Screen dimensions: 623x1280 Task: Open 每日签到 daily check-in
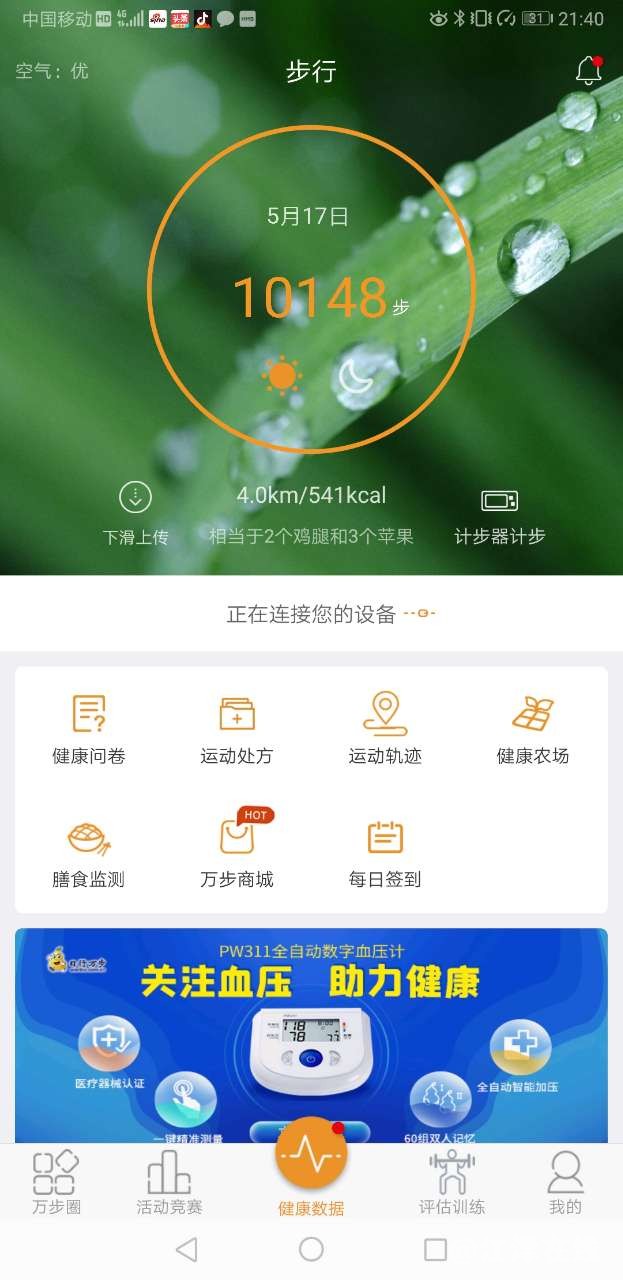tap(385, 852)
